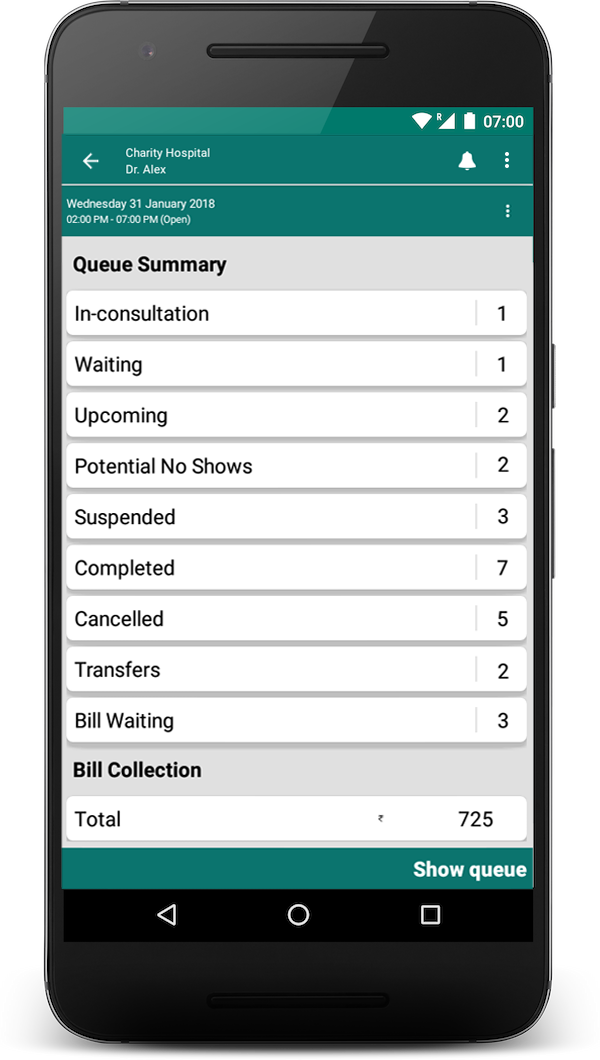This screenshot has width=600, height=1060.
Task: Open the notifications bell
Action: click(x=467, y=161)
